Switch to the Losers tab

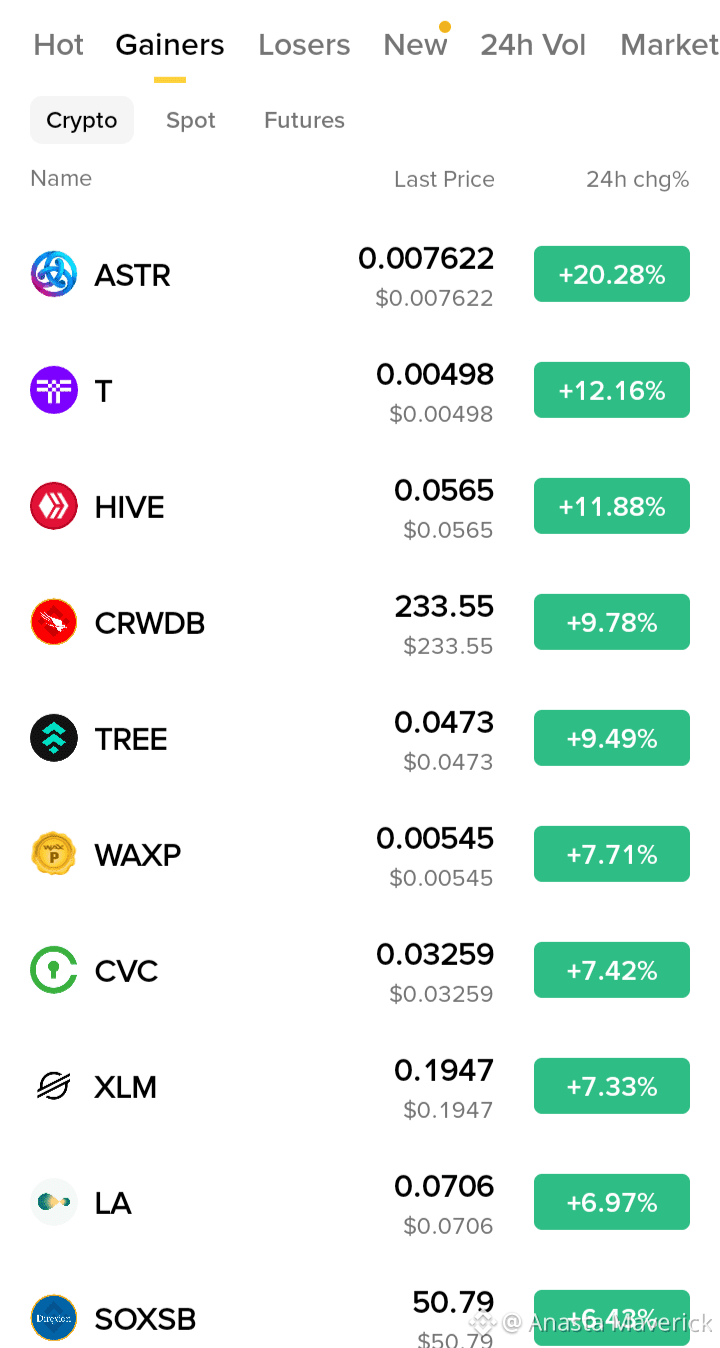[x=304, y=45]
